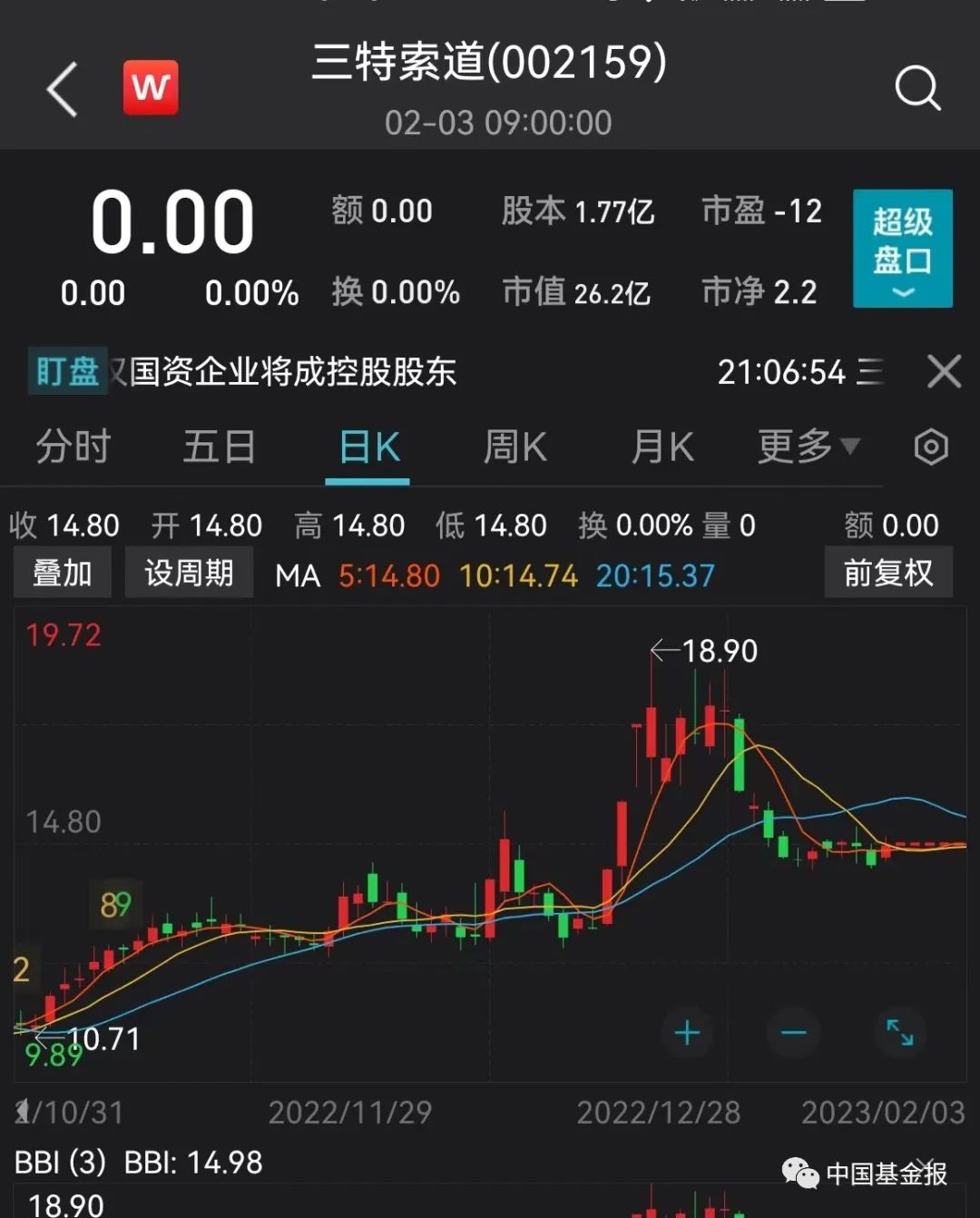
Task: Open 设周期 to set custom period
Action: [188, 572]
